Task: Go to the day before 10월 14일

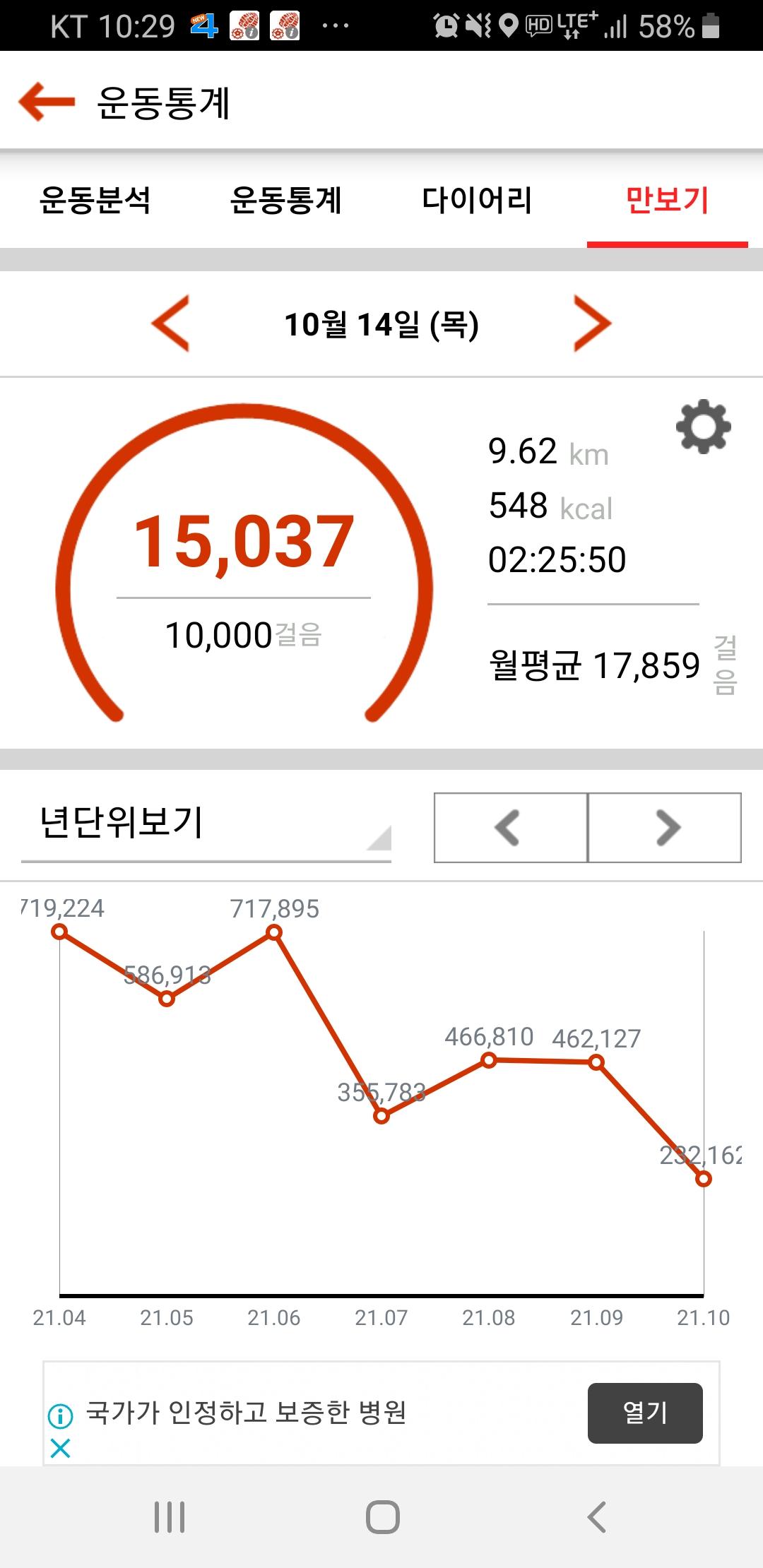Action: pyautogui.click(x=171, y=323)
